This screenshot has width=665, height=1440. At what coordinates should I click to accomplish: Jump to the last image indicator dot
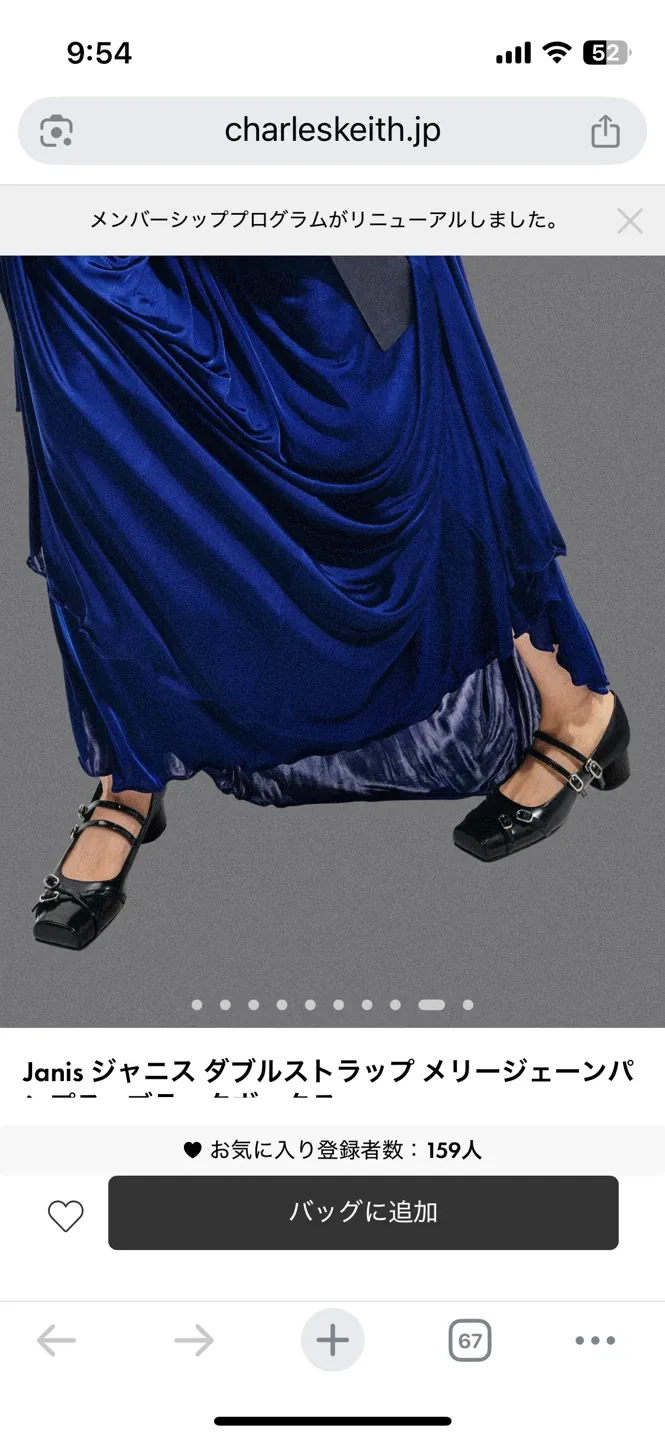point(467,1005)
